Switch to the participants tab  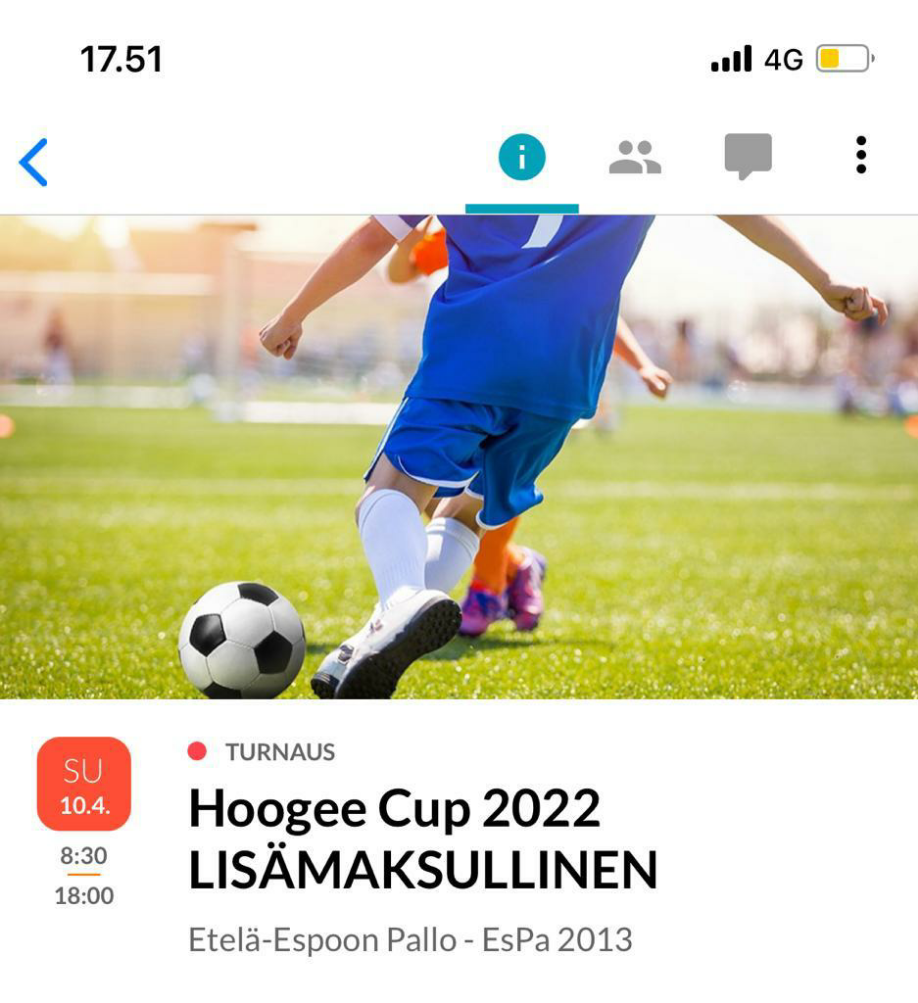pyautogui.click(x=635, y=158)
